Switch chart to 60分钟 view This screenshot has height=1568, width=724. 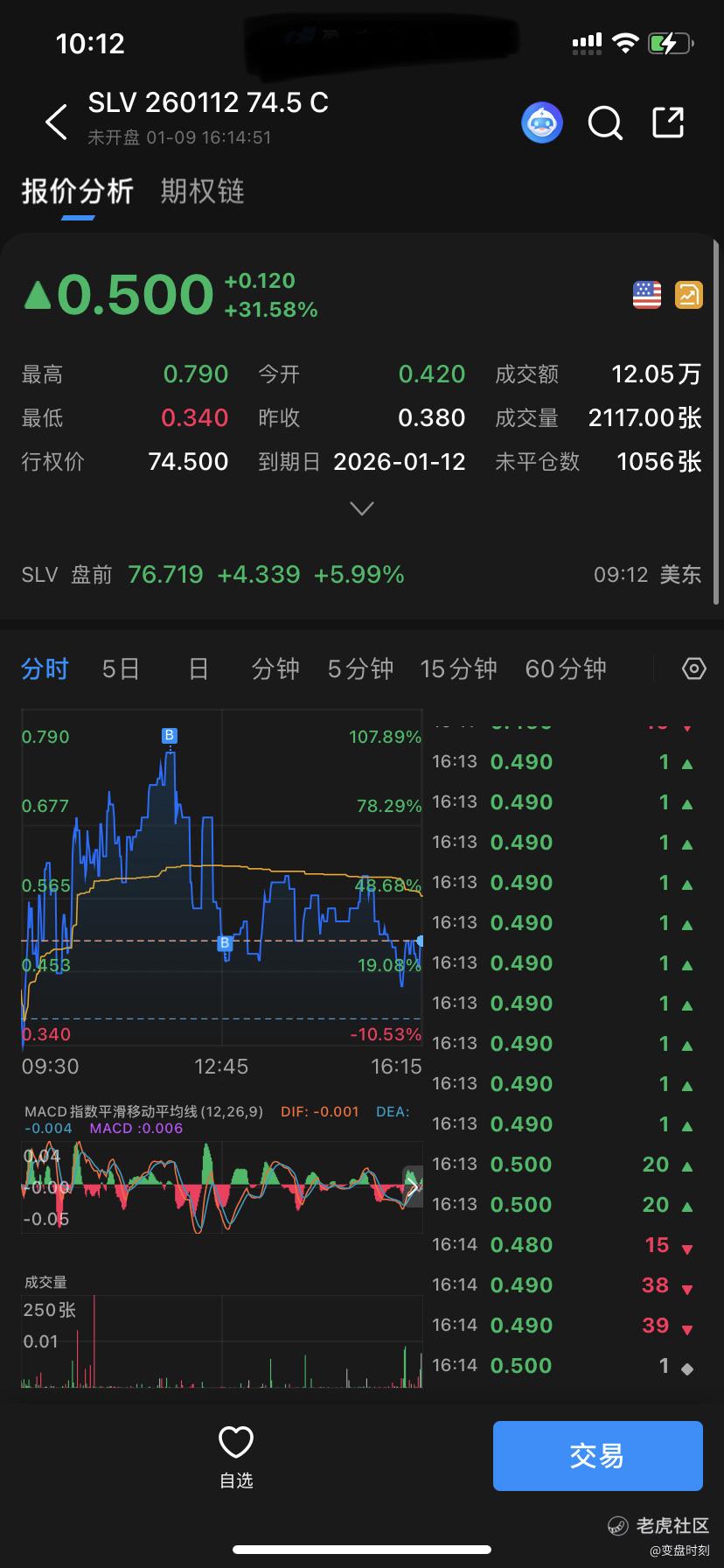pyautogui.click(x=566, y=669)
